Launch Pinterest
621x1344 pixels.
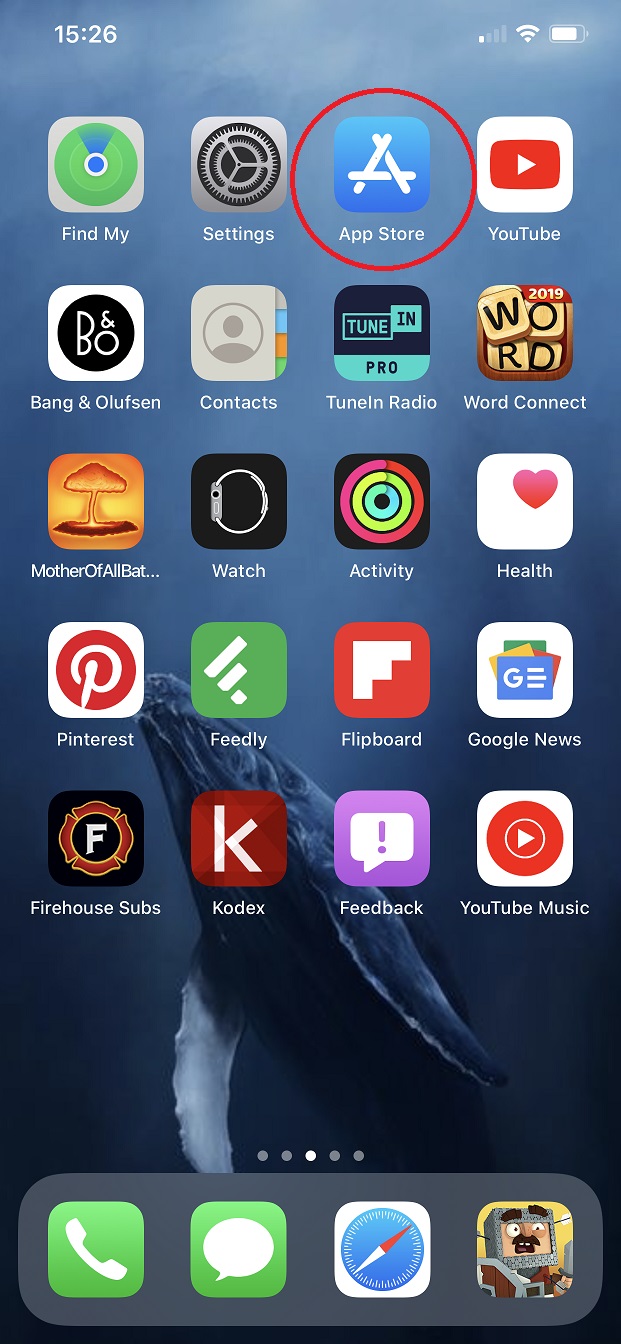[x=96, y=671]
